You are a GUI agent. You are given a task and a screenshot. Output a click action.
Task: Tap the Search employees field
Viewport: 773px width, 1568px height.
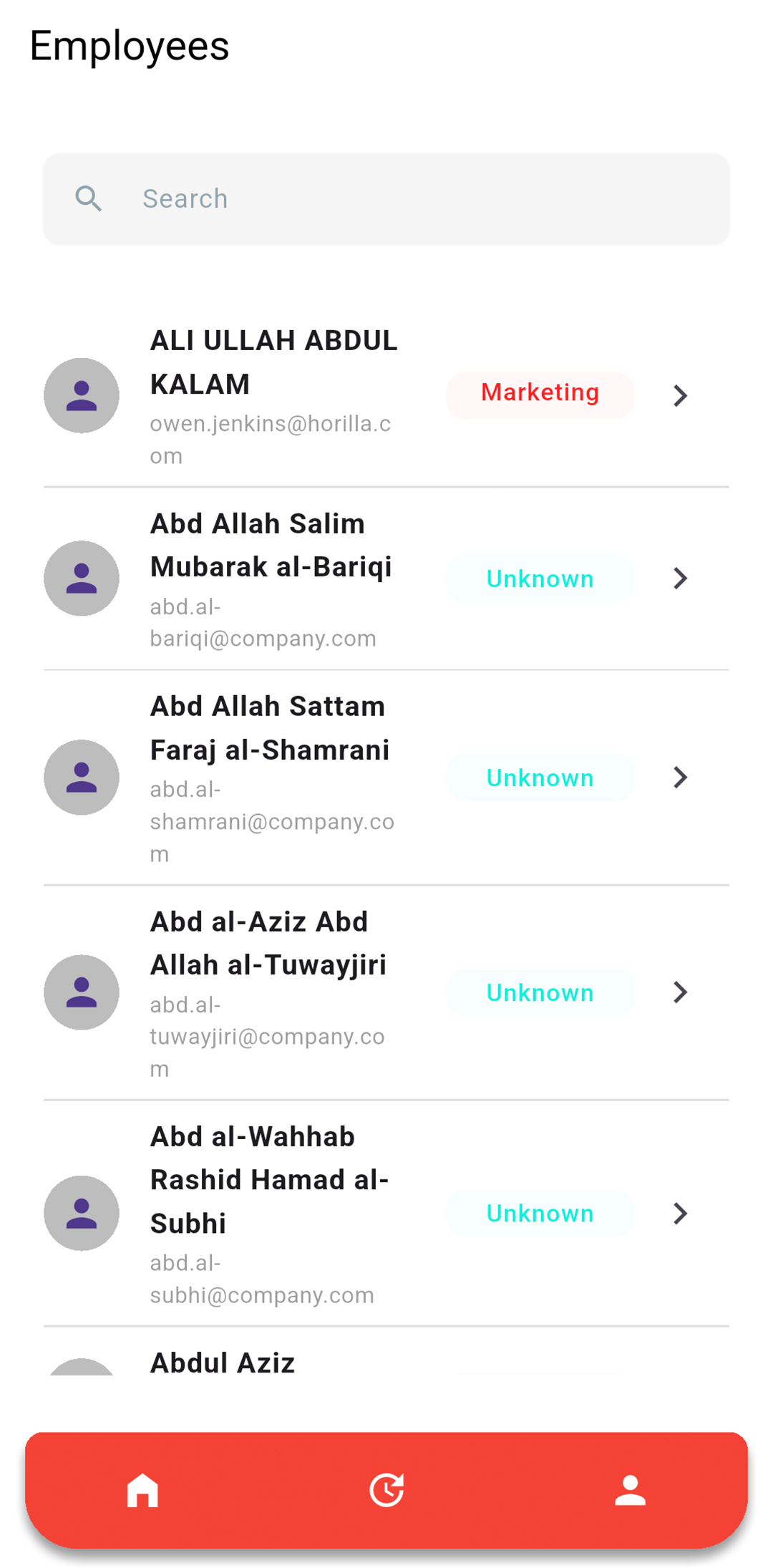pos(386,198)
